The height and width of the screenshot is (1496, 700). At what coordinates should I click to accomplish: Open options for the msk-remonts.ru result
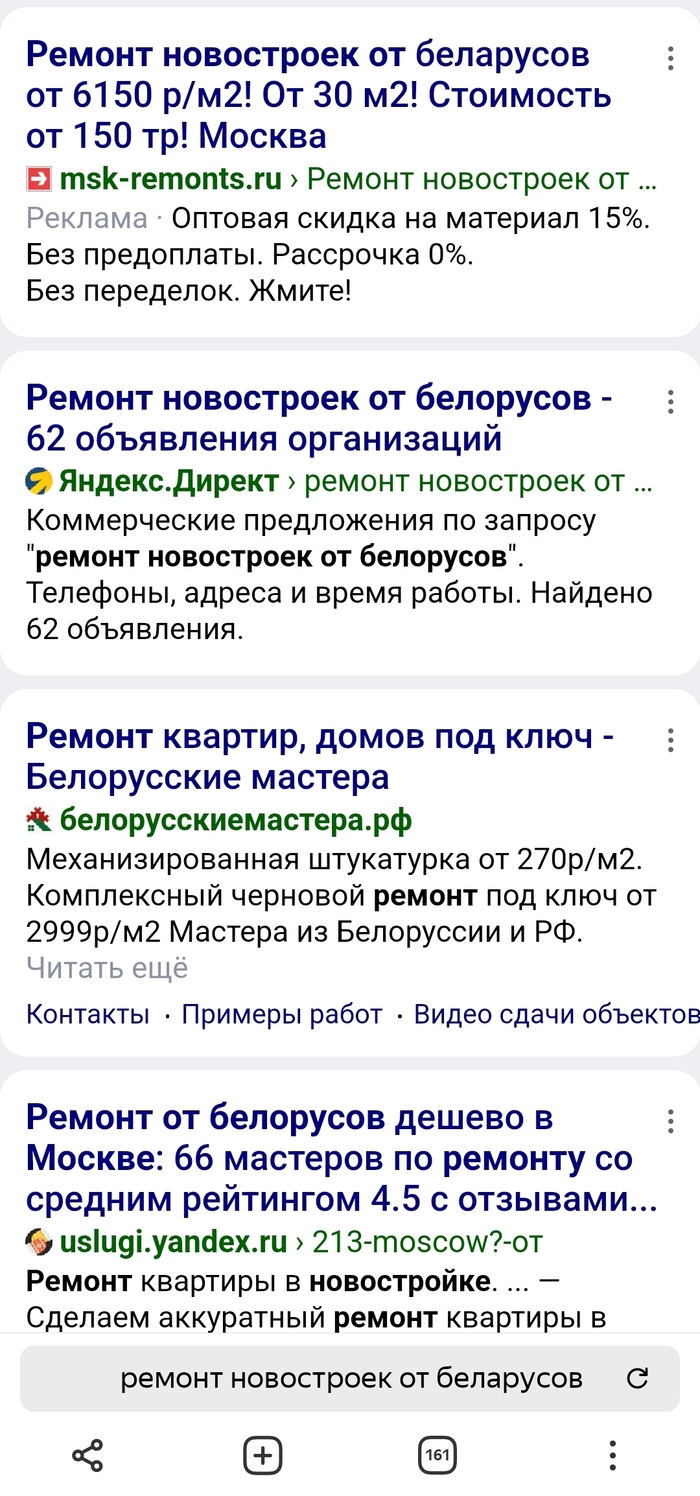[670, 59]
